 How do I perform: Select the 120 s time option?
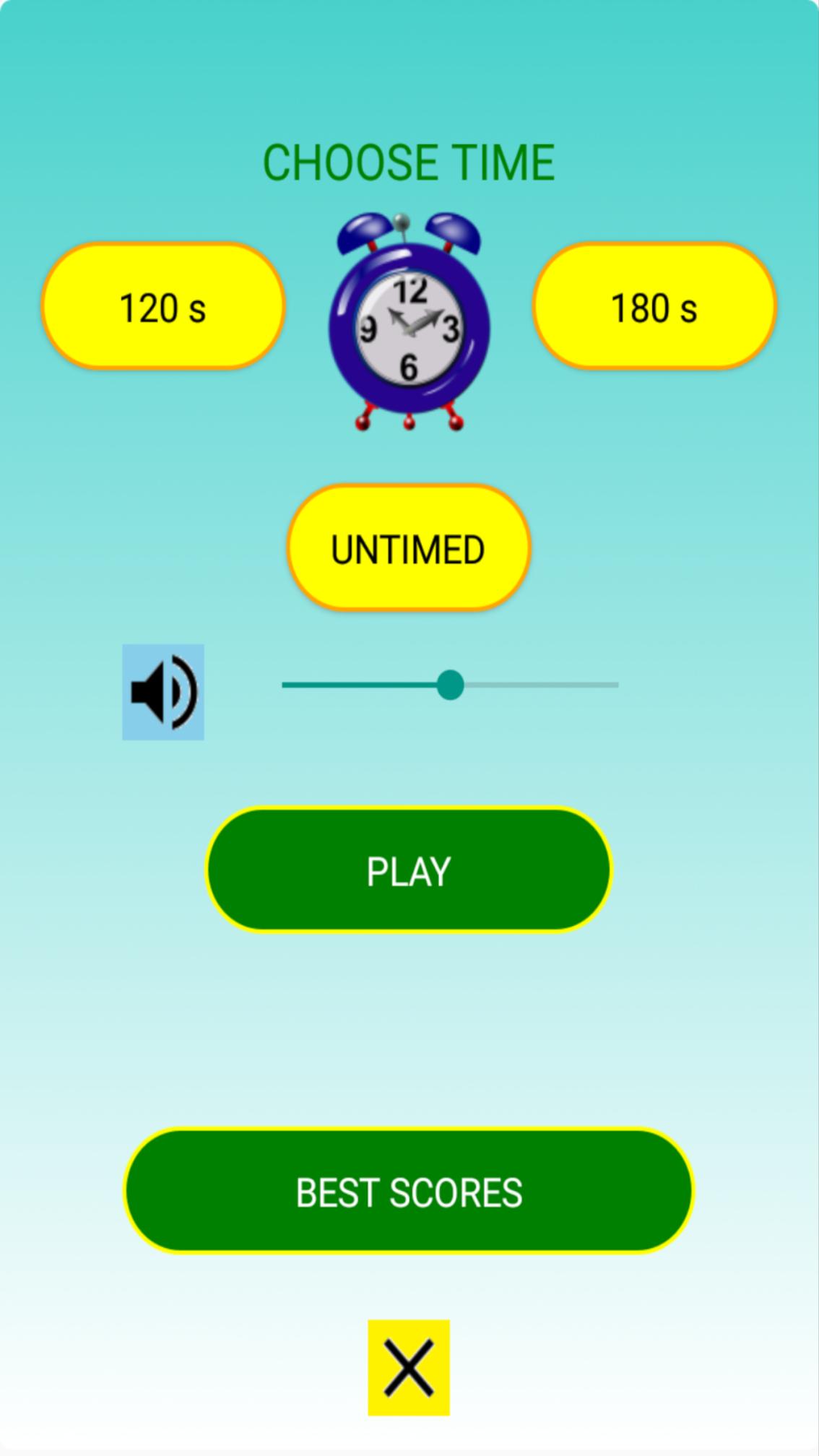[x=162, y=306]
